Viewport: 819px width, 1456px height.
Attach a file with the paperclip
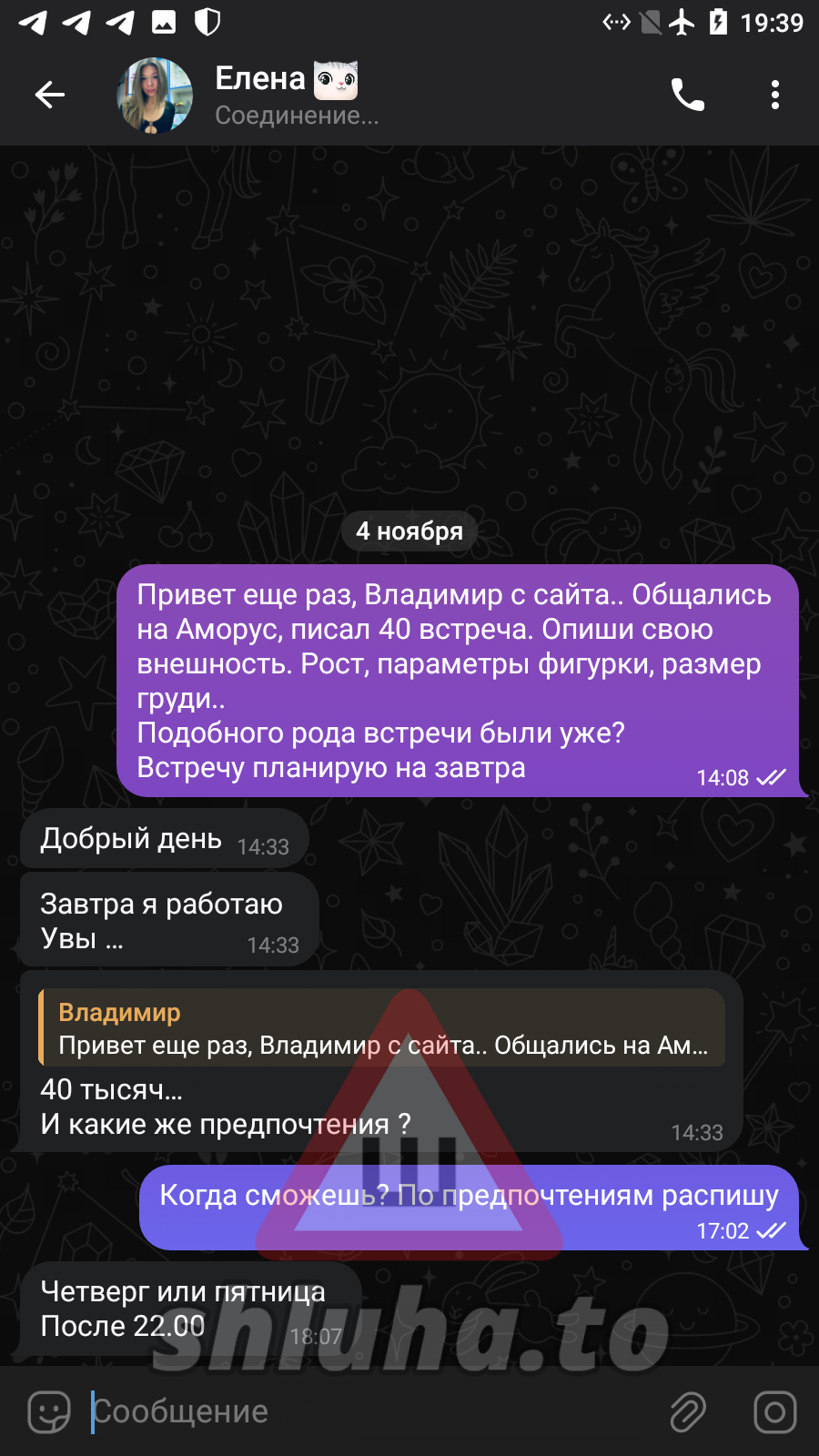click(x=688, y=1412)
